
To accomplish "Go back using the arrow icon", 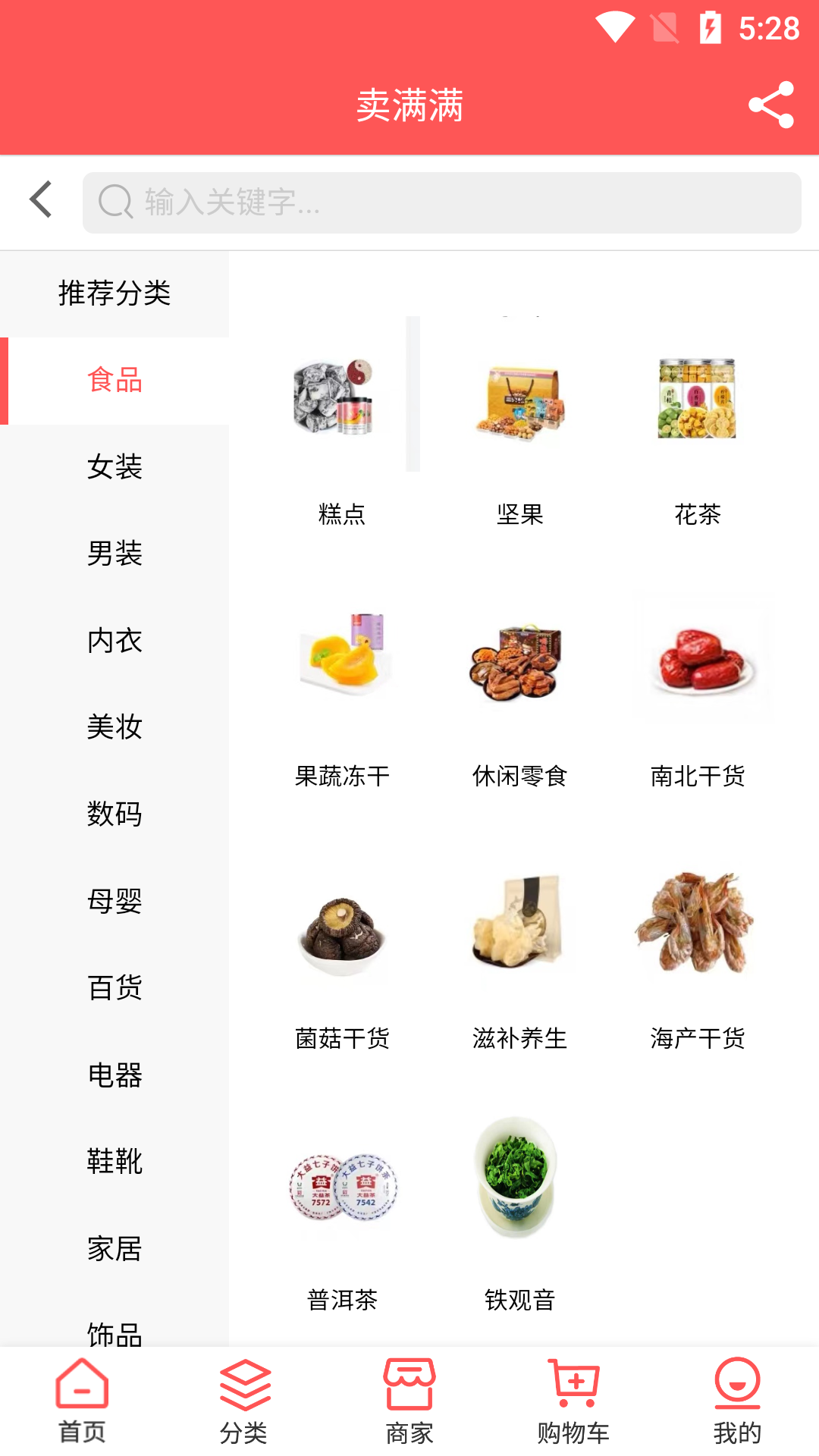I will point(41,199).
